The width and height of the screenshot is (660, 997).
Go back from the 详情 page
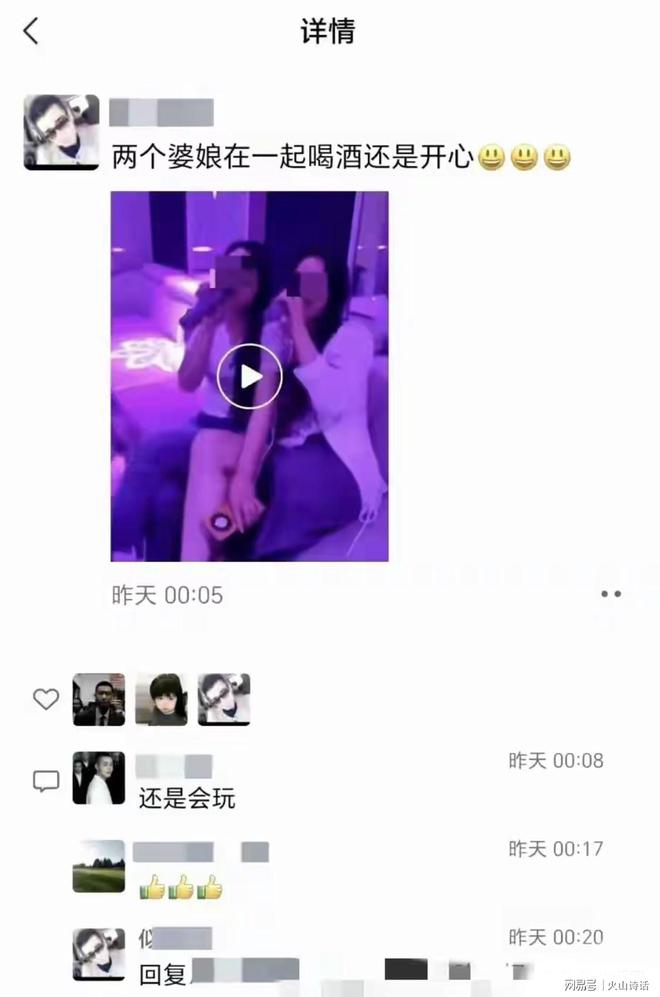point(31,31)
